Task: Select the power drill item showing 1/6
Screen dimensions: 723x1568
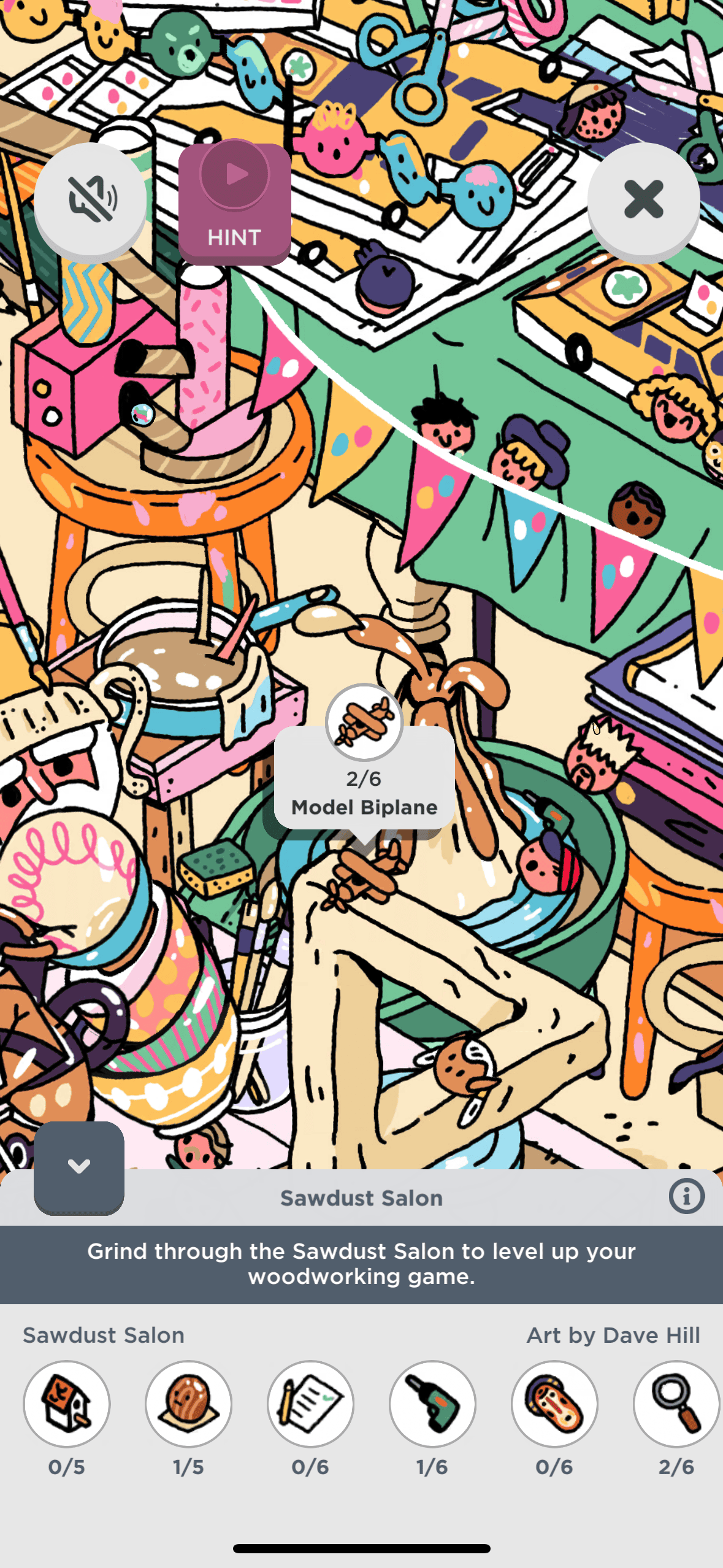Action: tap(432, 1404)
